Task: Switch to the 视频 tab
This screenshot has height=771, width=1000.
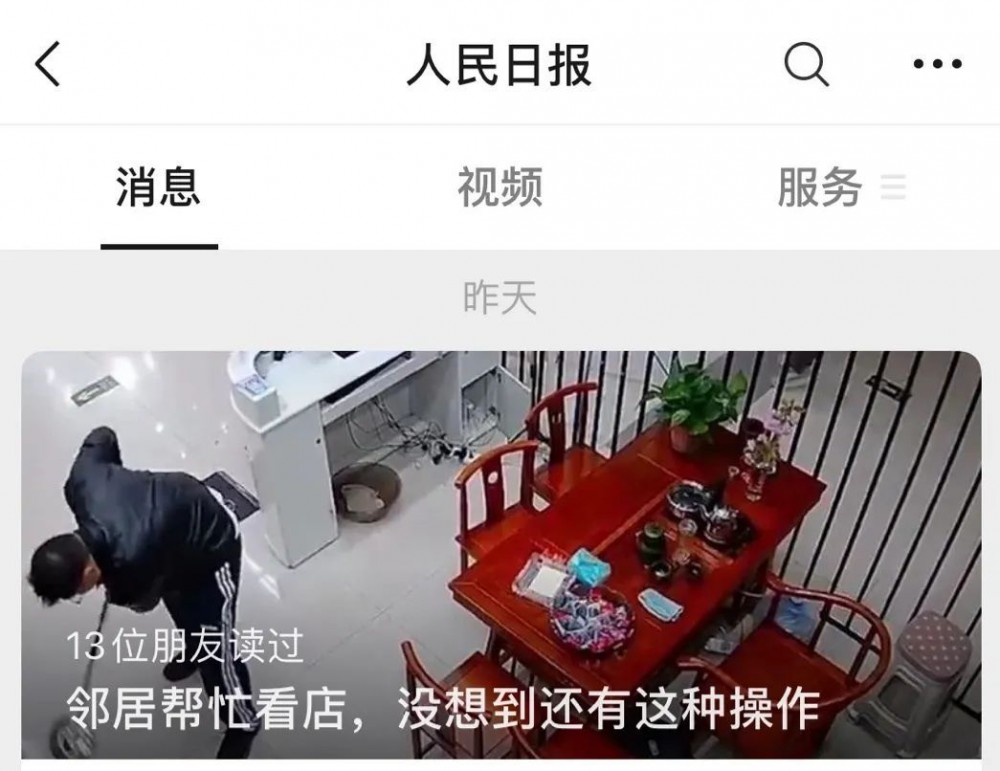Action: pyautogui.click(x=499, y=187)
